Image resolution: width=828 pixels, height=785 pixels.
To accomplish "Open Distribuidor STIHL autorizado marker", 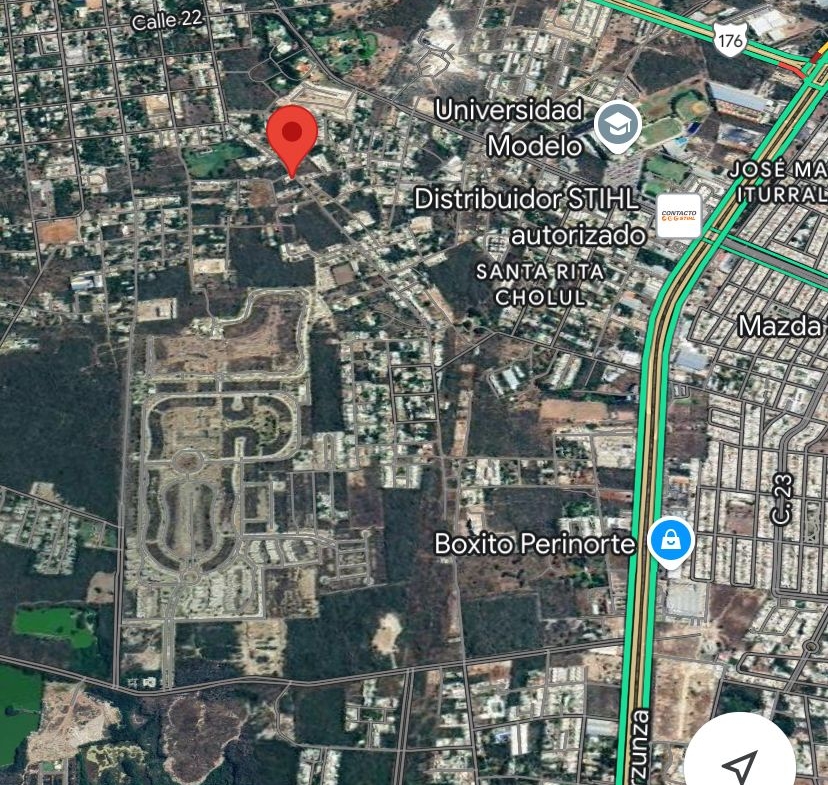I will point(679,214).
